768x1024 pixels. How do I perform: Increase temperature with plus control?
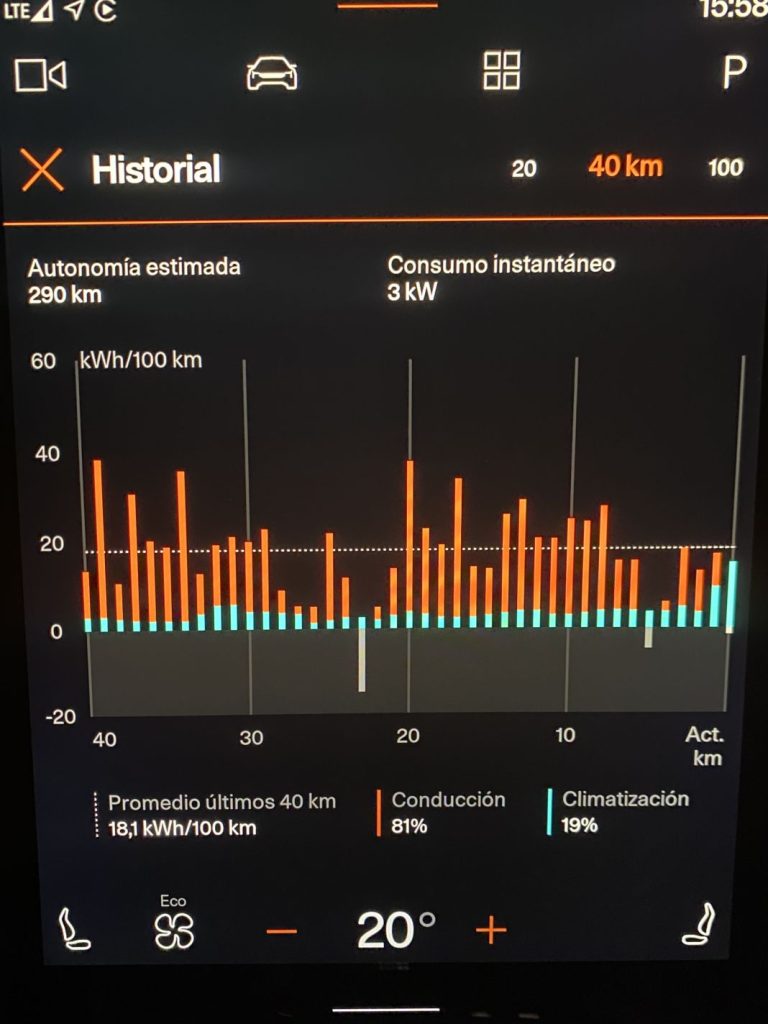[489, 930]
